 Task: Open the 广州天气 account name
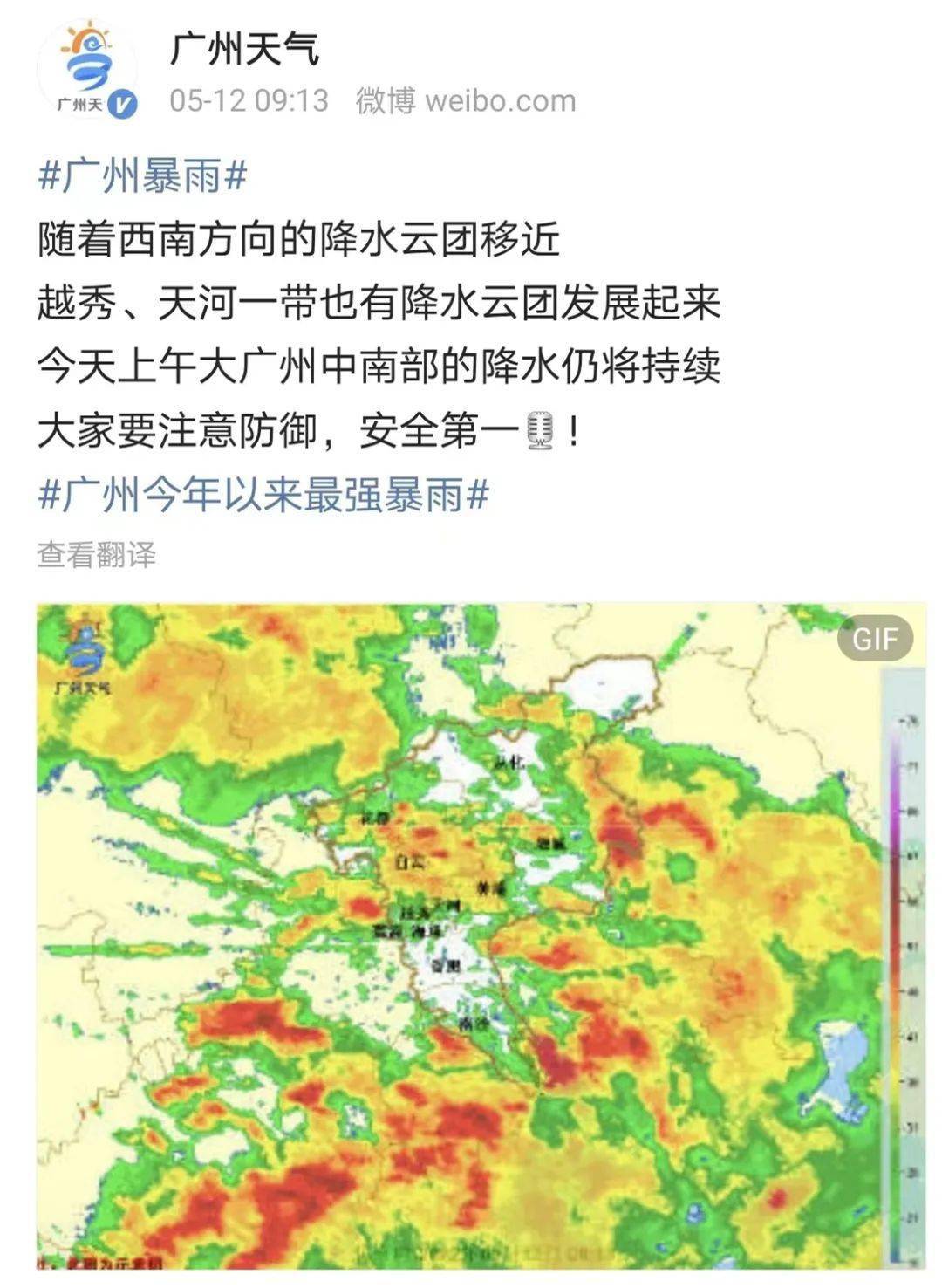pyautogui.click(x=244, y=48)
